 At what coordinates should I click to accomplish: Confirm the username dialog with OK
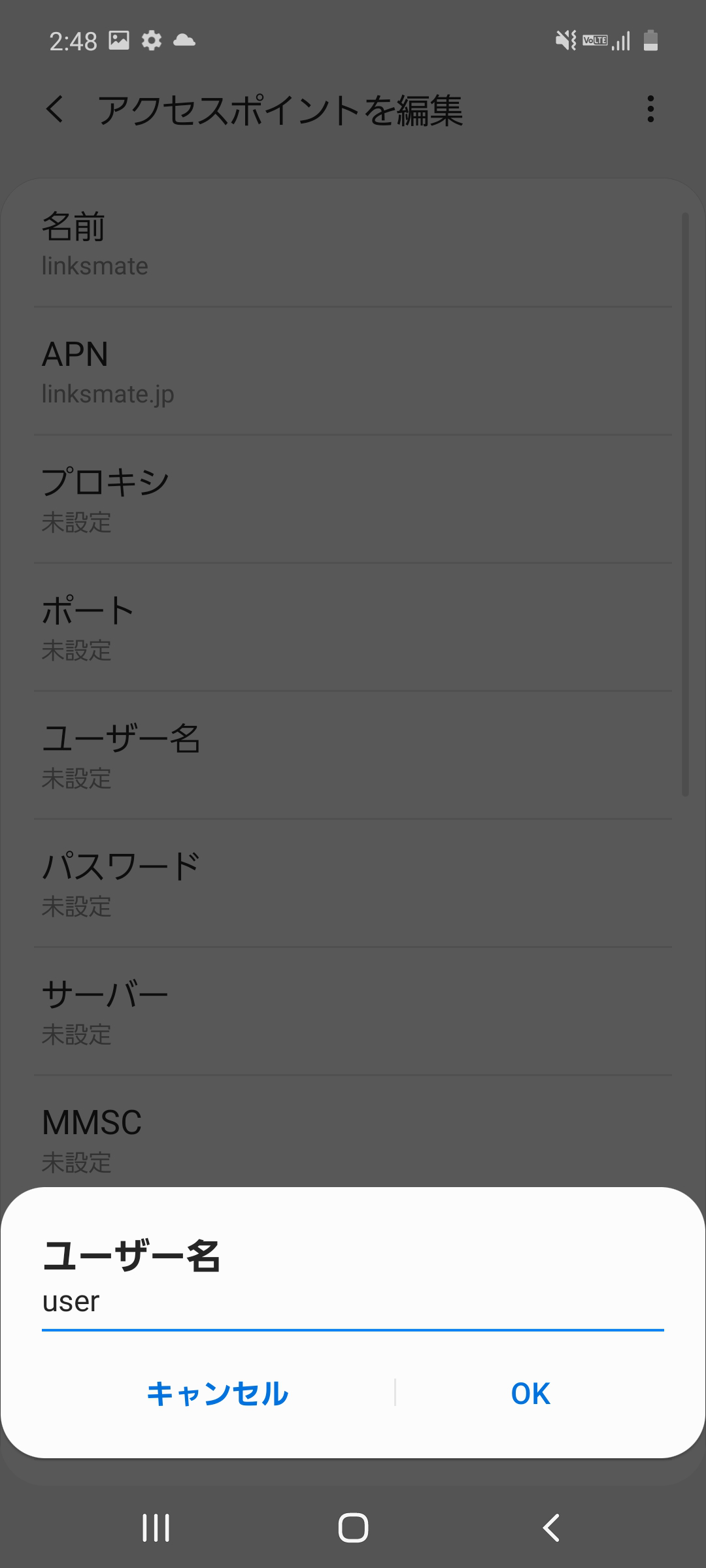529,1394
